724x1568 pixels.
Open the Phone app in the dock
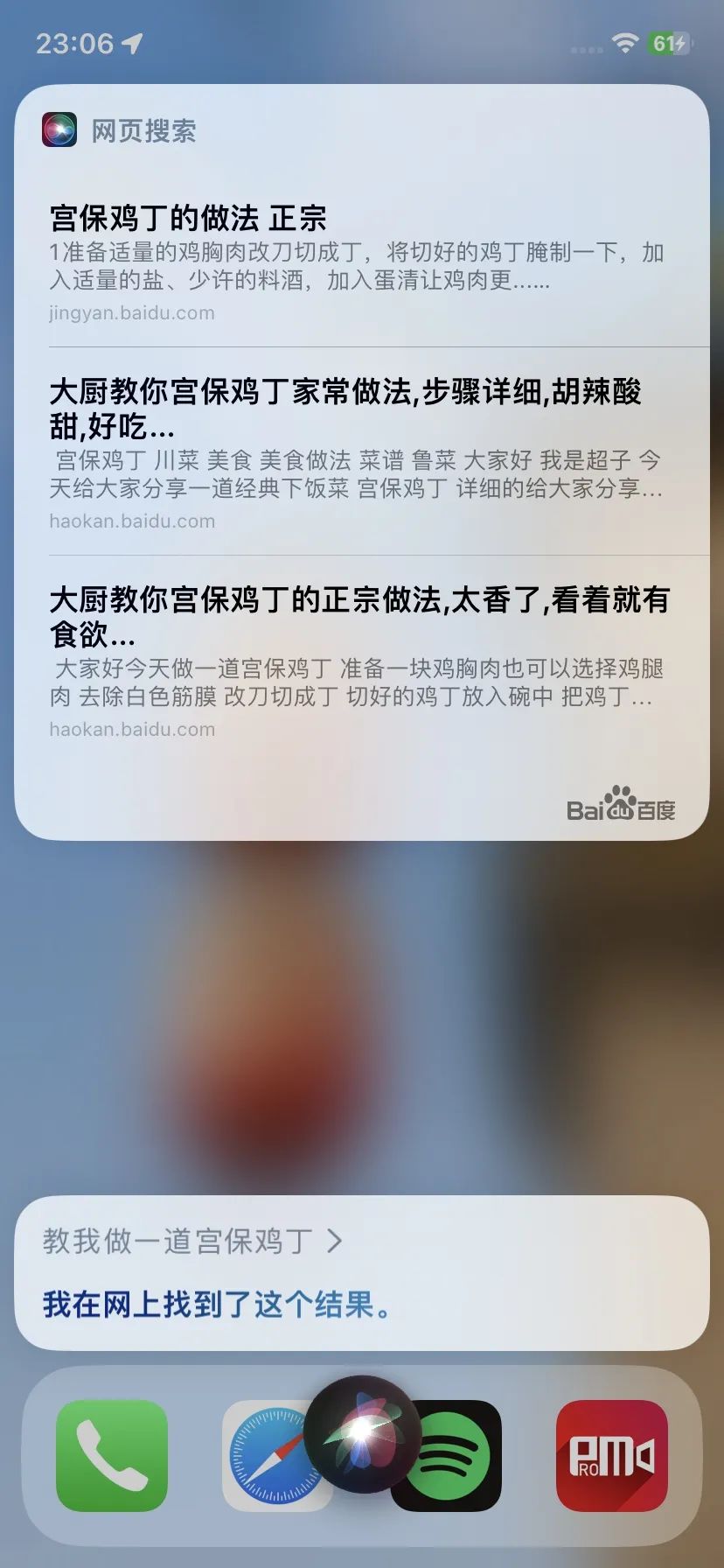click(111, 1456)
